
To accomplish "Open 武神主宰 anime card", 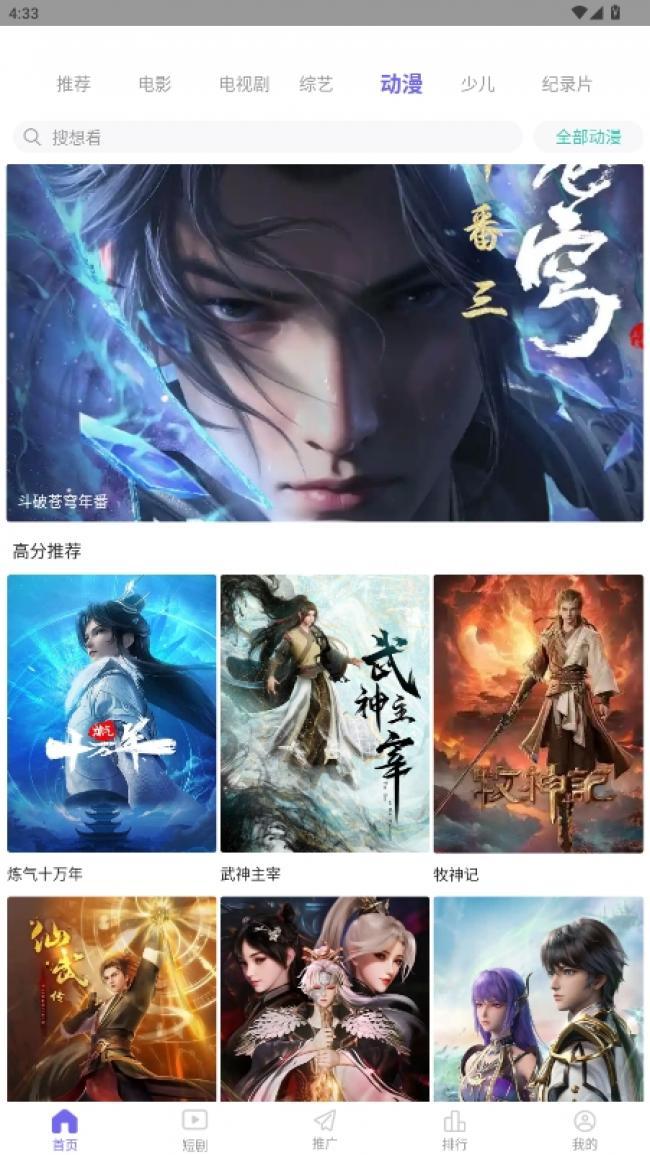I will (x=325, y=713).
